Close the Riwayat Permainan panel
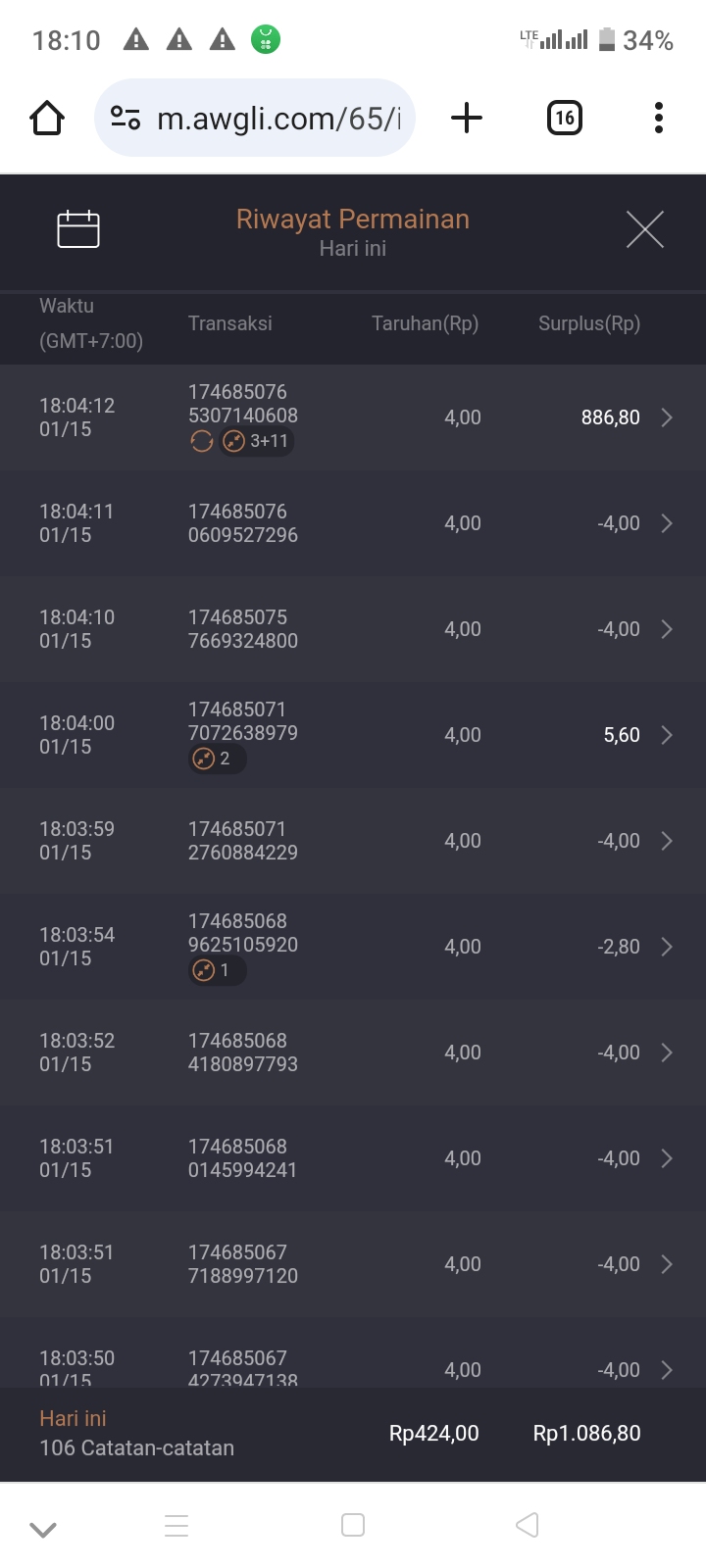The height and width of the screenshot is (1568, 706). point(644,230)
